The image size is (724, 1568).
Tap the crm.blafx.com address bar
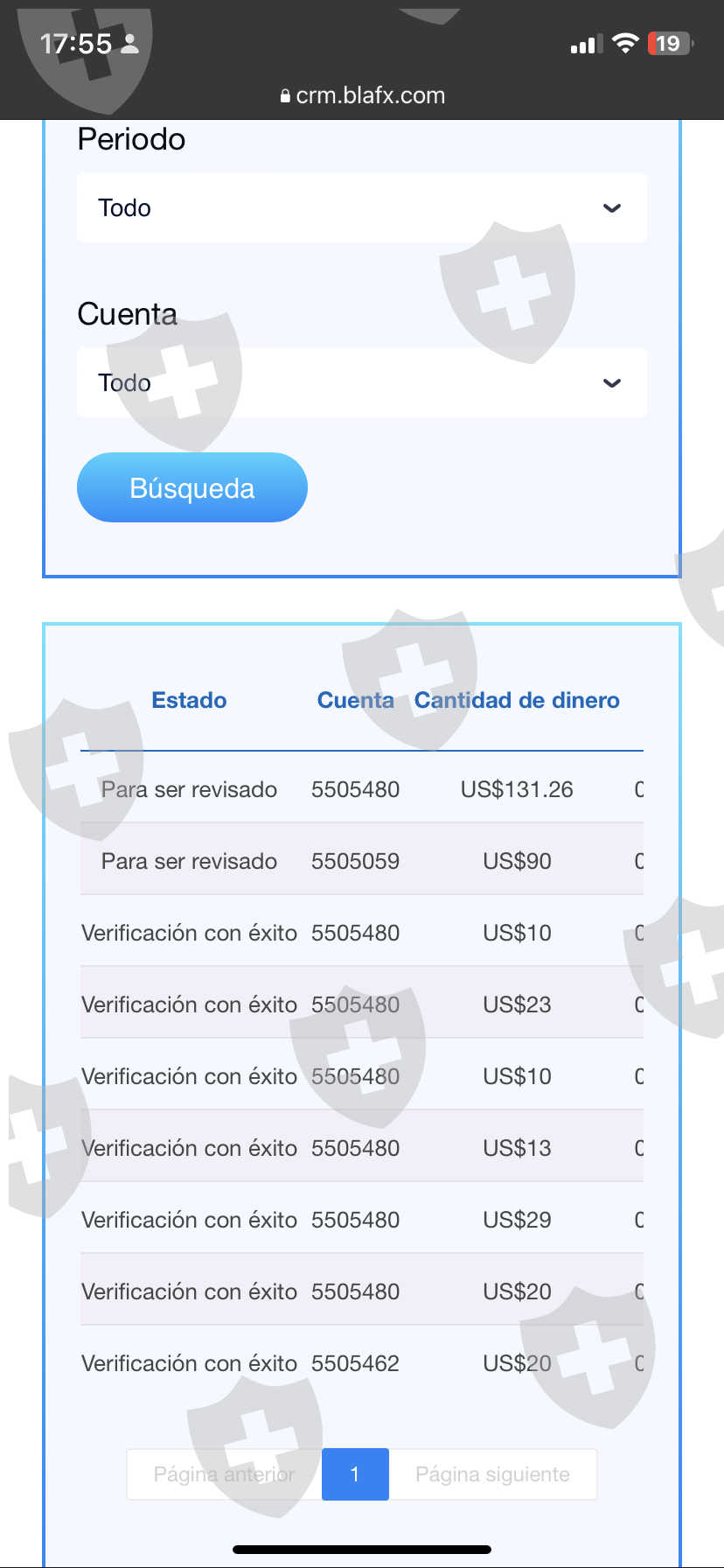click(x=362, y=95)
